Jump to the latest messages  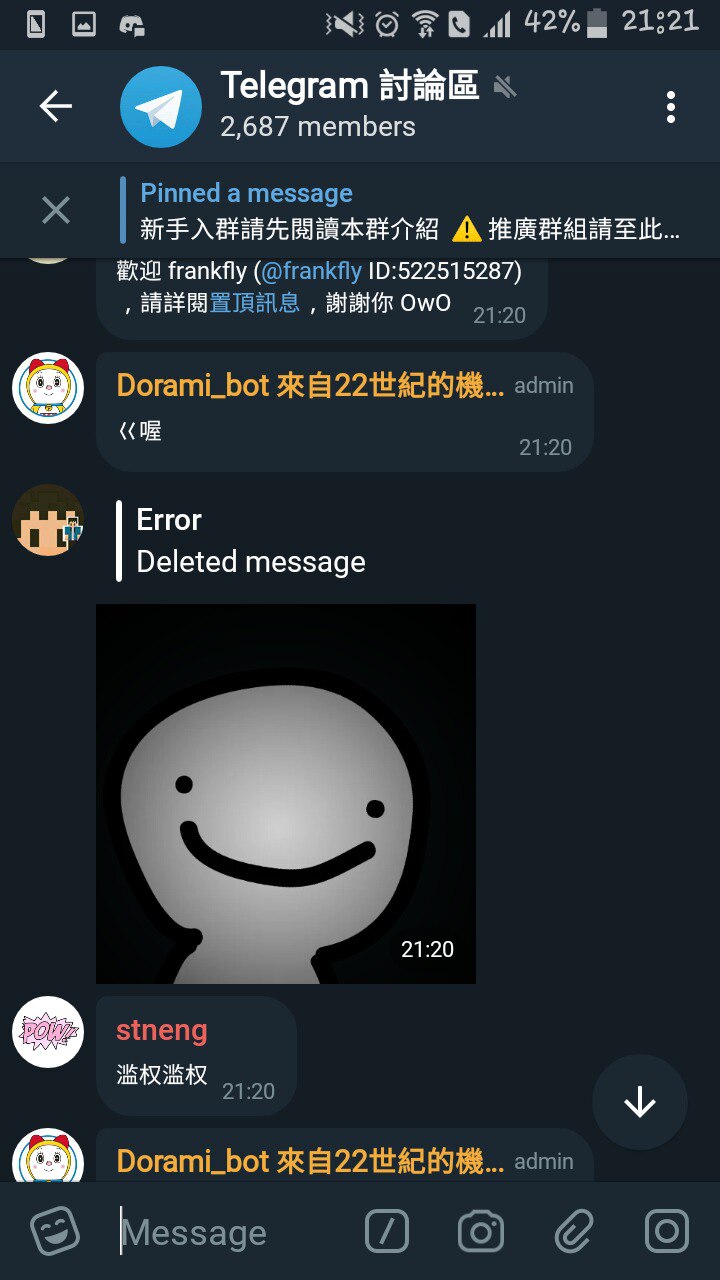coord(639,1102)
